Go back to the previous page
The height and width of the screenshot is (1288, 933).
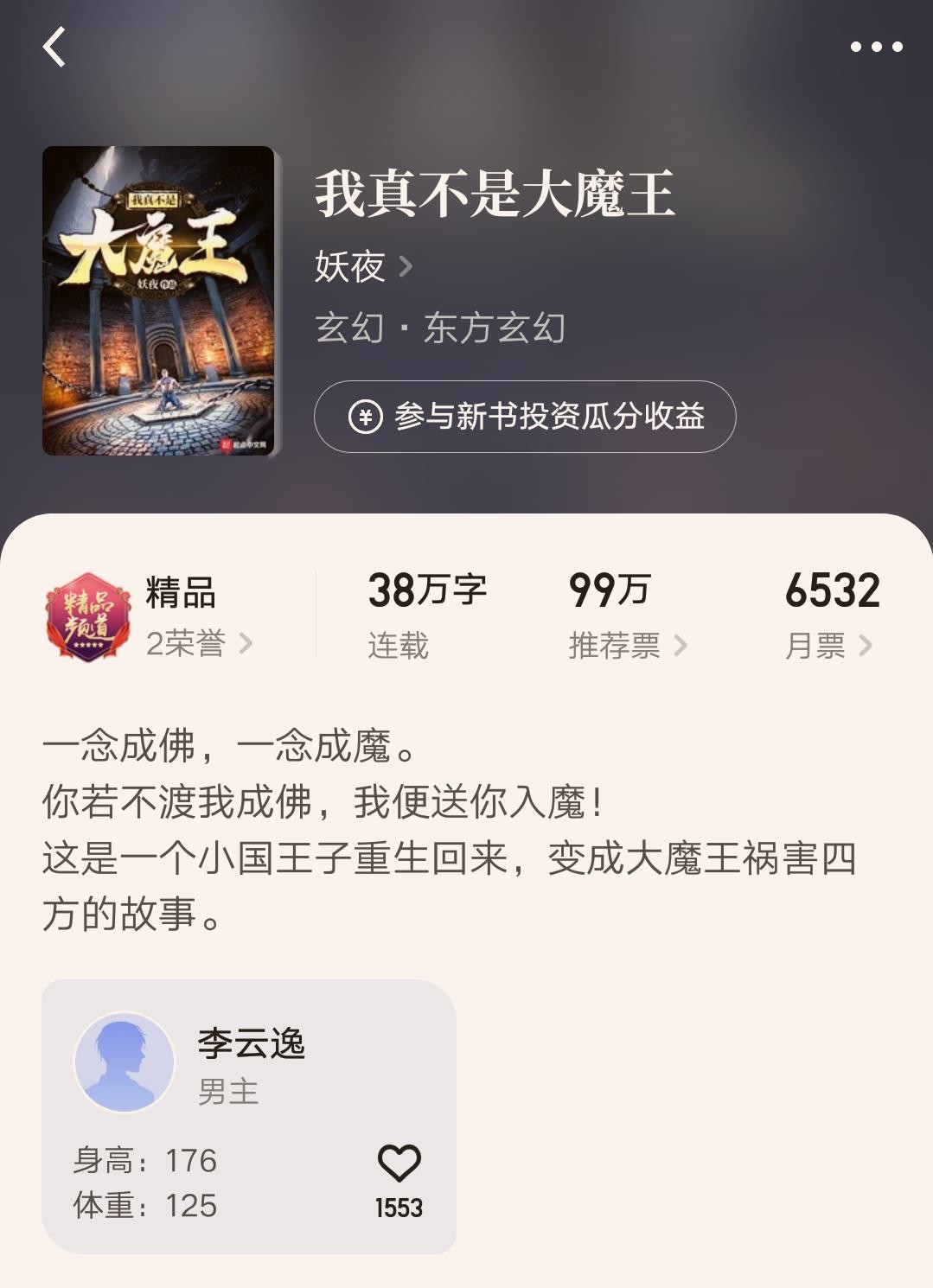point(54,47)
